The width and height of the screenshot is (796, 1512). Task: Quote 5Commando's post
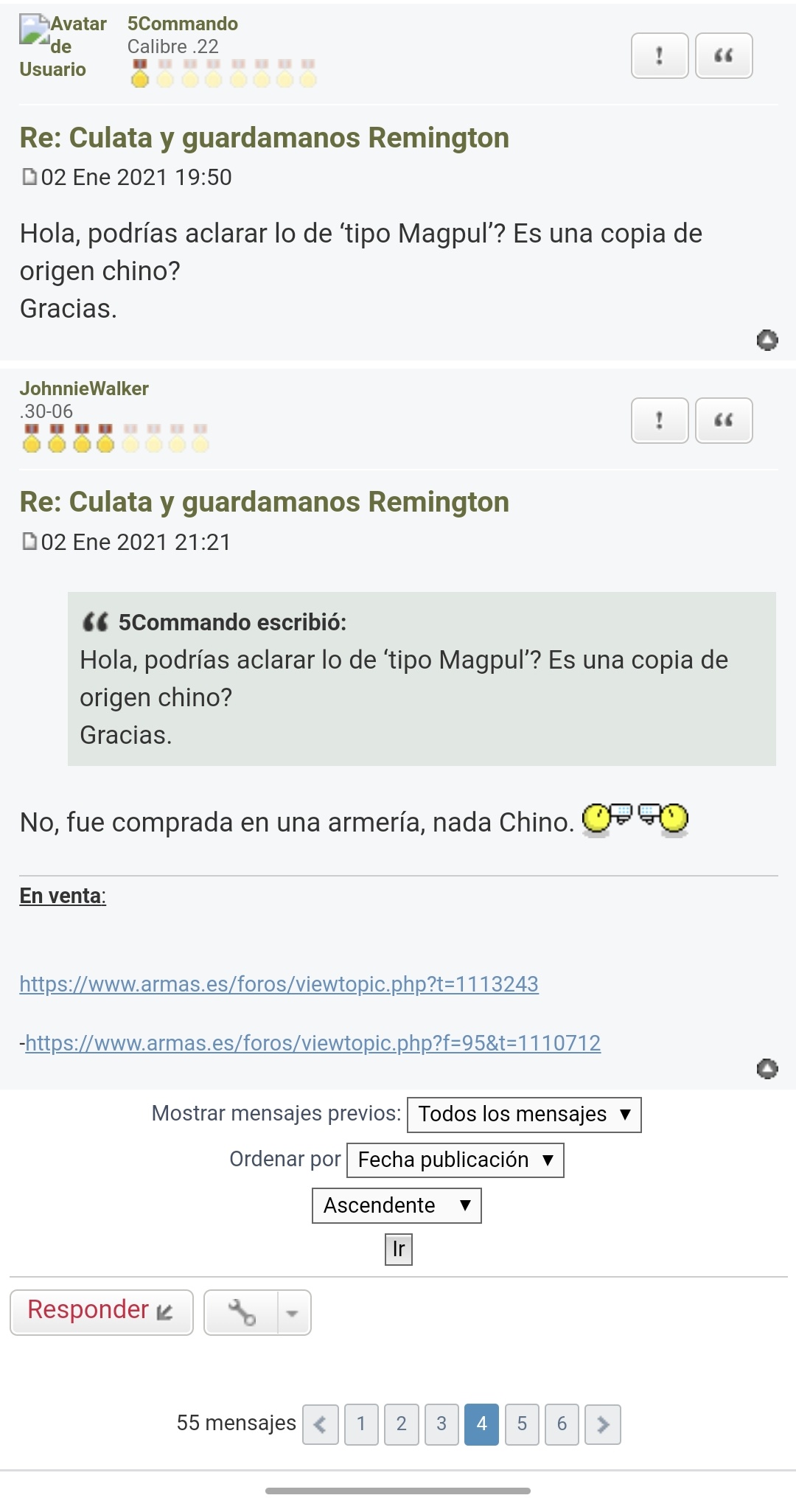click(x=724, y=55)
